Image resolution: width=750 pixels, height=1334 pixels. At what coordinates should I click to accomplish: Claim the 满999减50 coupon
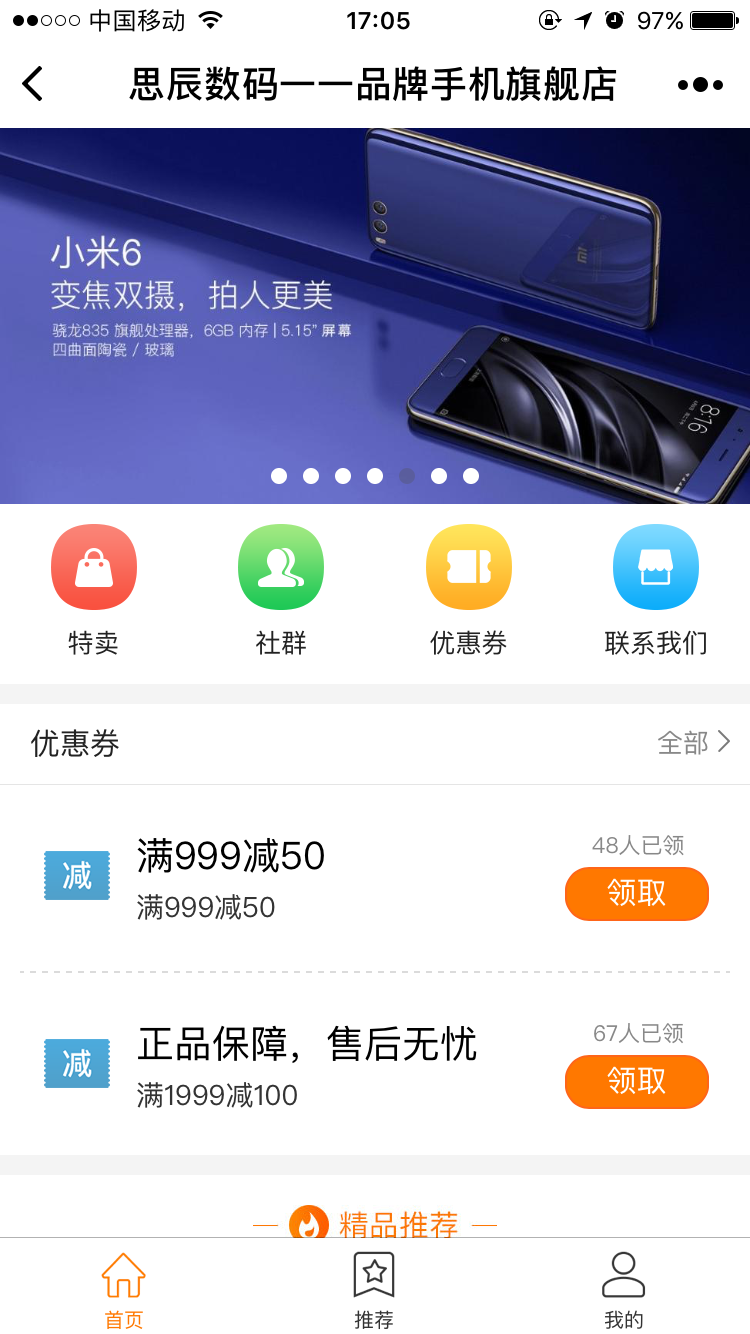click(x=636, y=893)
